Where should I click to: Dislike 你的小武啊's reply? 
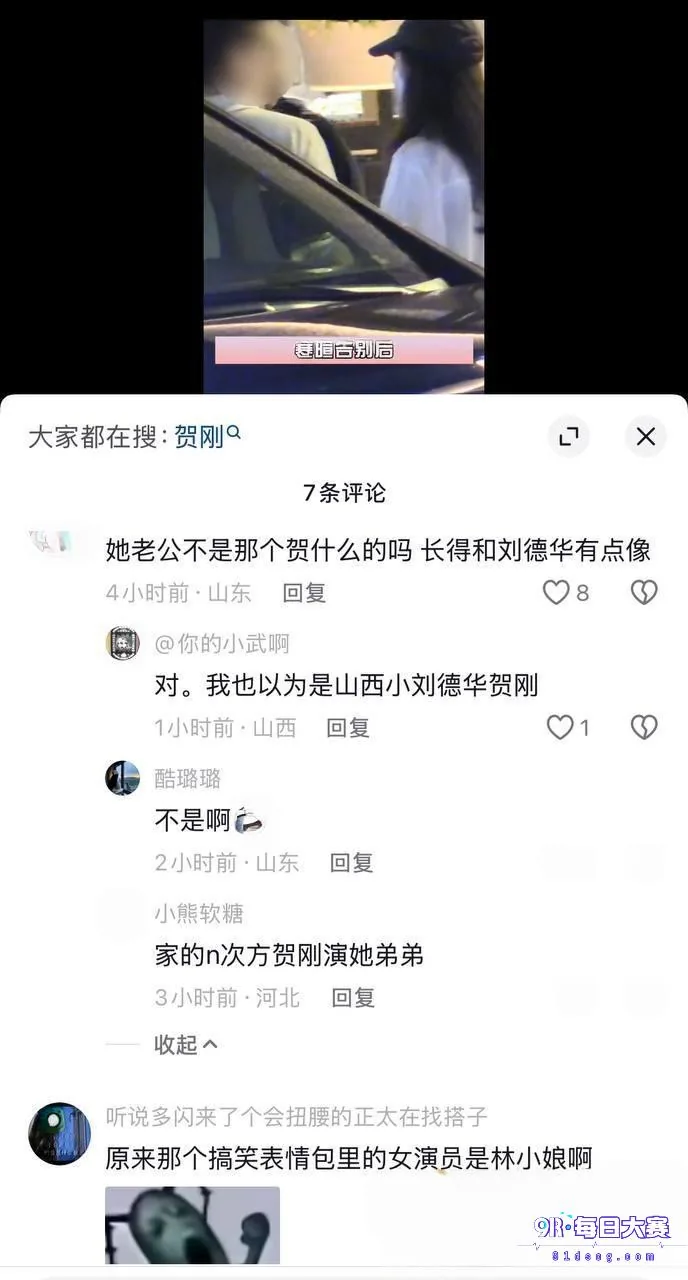click(644, 728)
